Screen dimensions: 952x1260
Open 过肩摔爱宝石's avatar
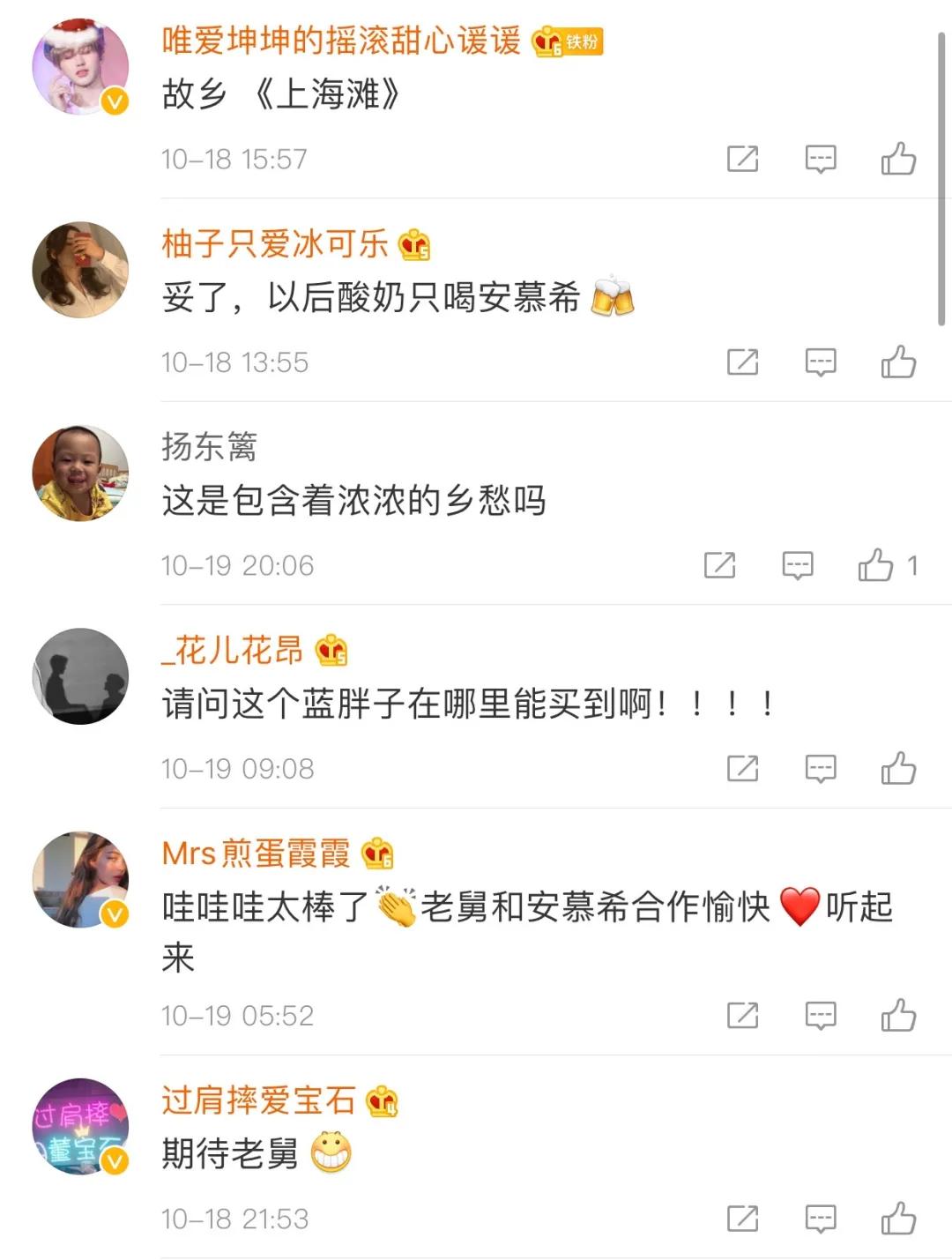pos(80,1126)
